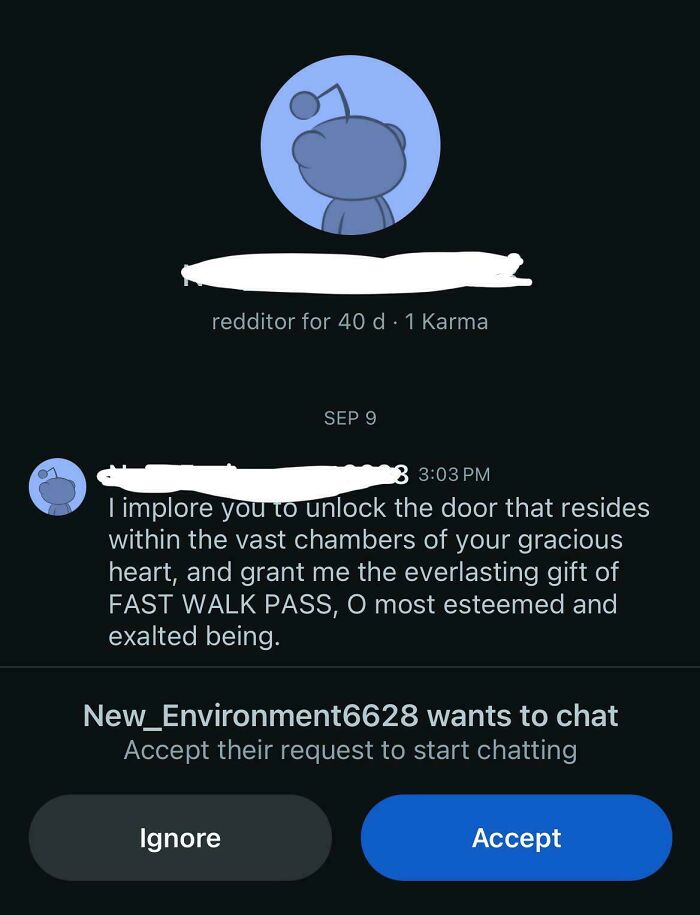Tap the small avatar beside the message

pos(57,487)
